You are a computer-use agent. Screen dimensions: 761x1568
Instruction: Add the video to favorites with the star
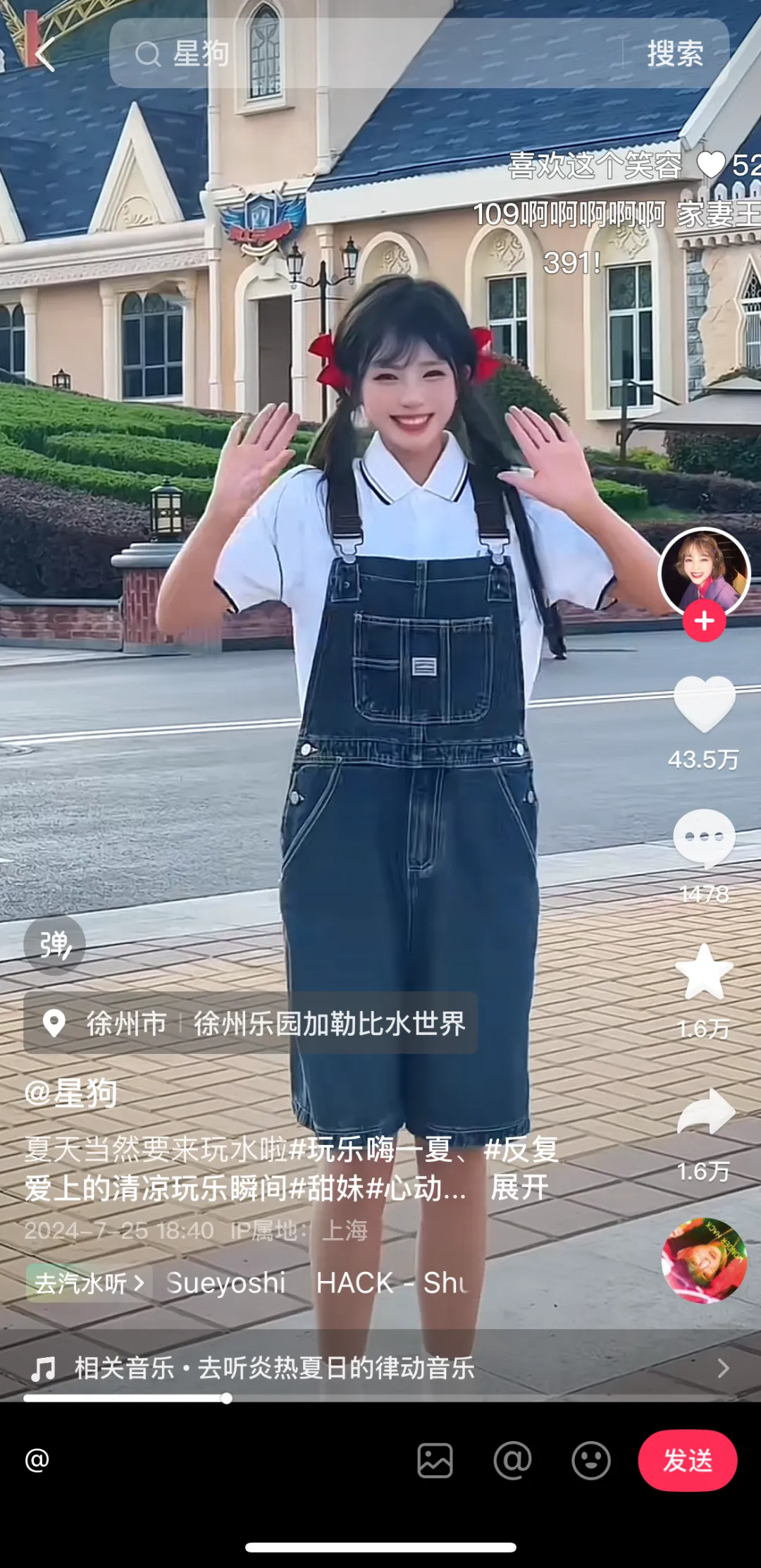[704, 972]
